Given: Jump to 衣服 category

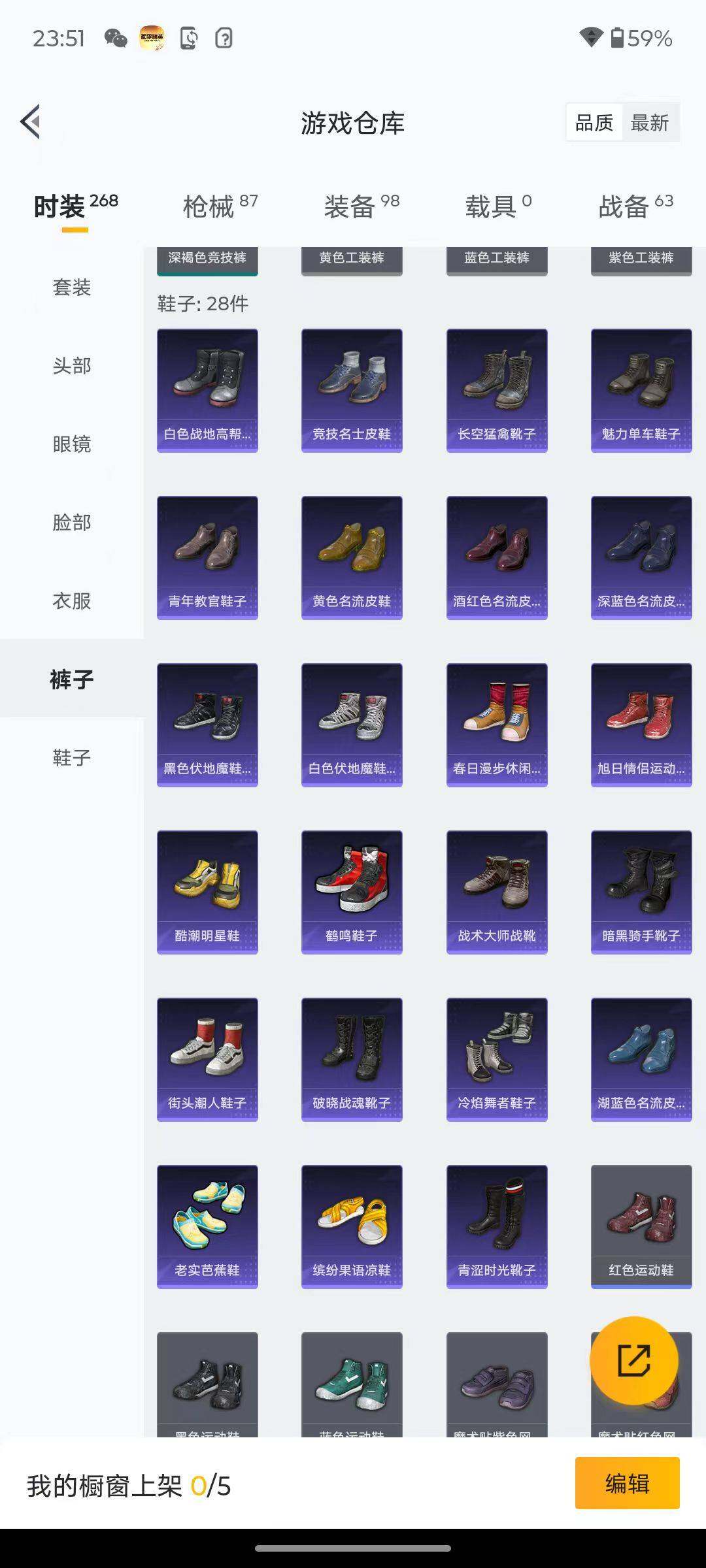Looking at the screenshot, I should pyautogui.click(x=72, y=601).
